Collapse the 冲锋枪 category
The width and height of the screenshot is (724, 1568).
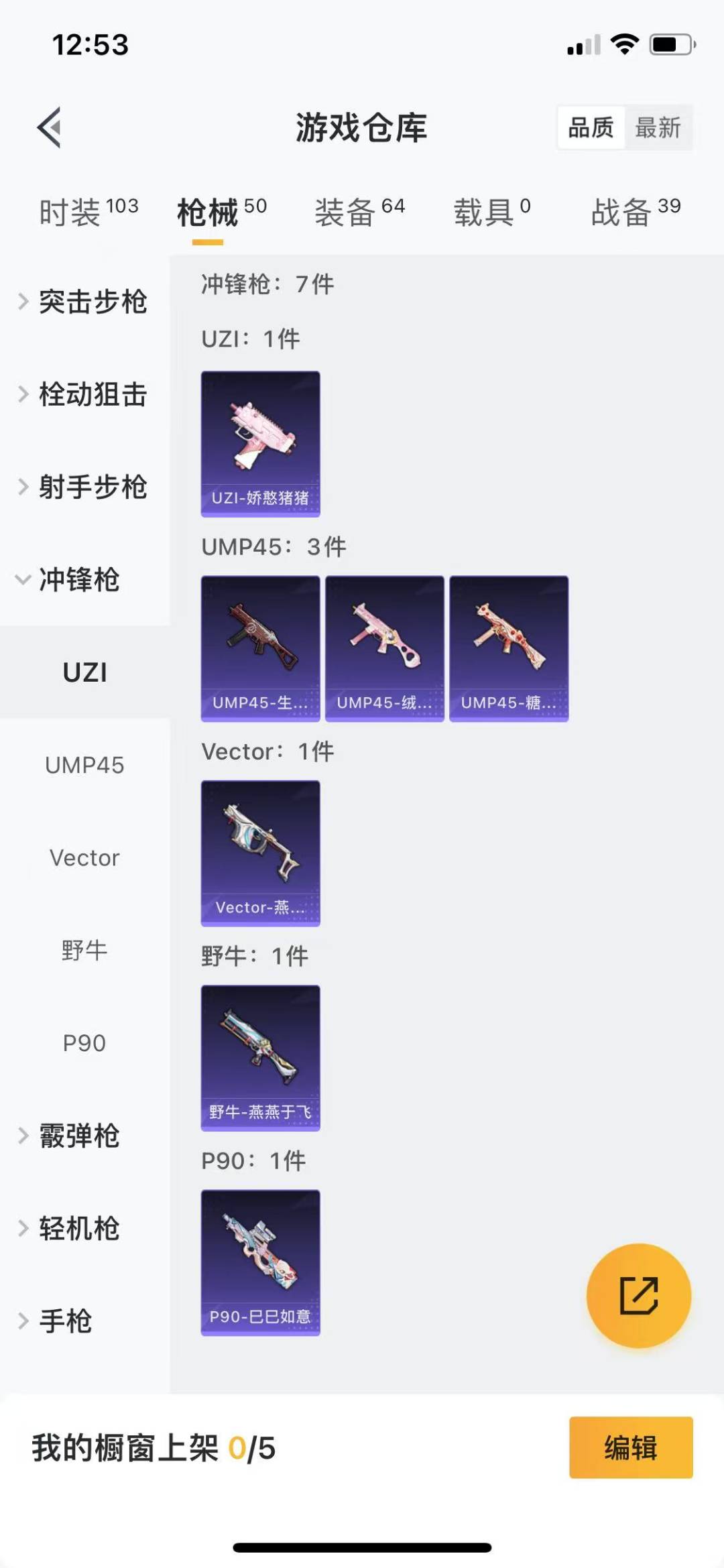click(x=71, y=579)
